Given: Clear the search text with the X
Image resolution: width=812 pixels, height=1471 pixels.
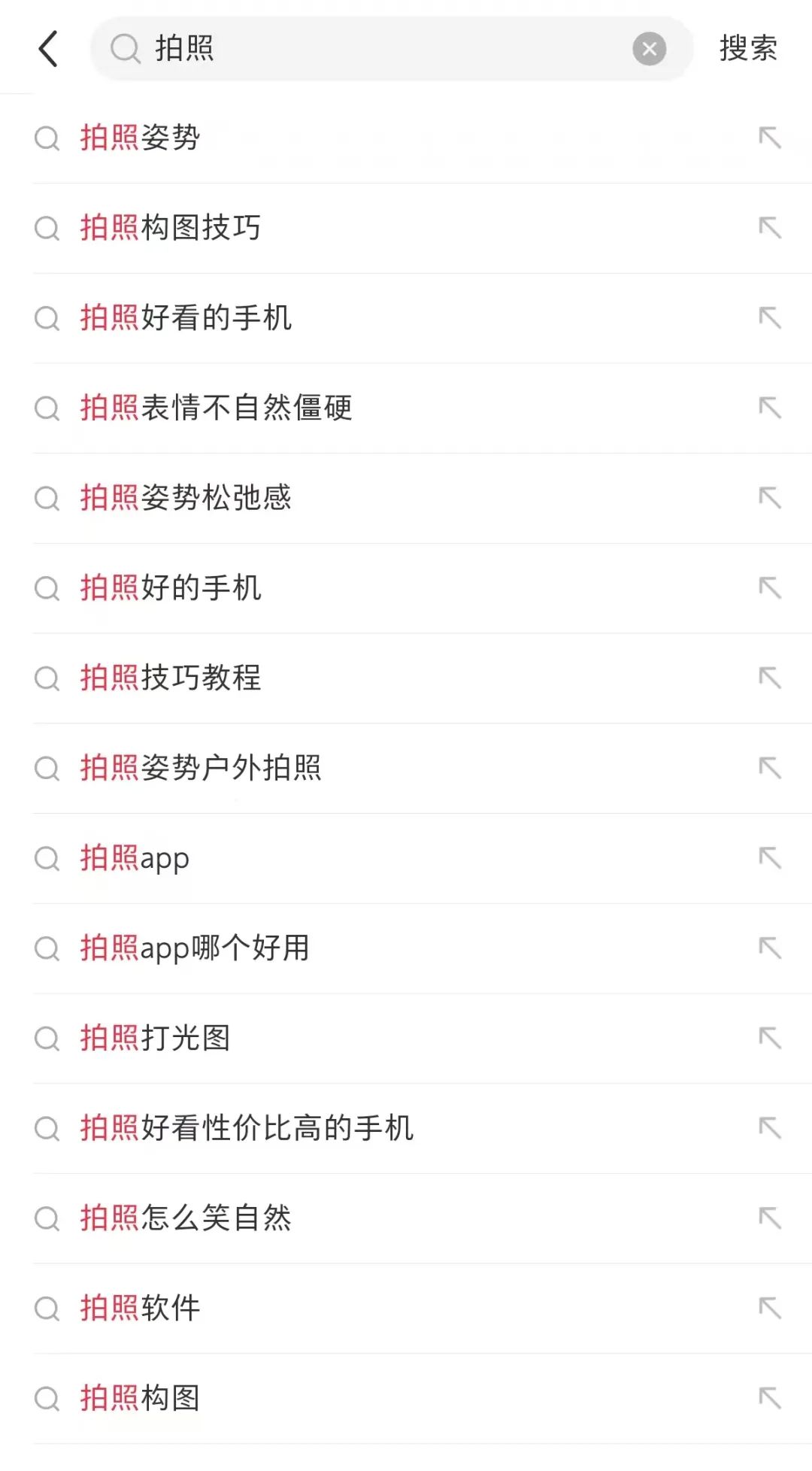Looking at the screenshot, I should click(649, 50).
